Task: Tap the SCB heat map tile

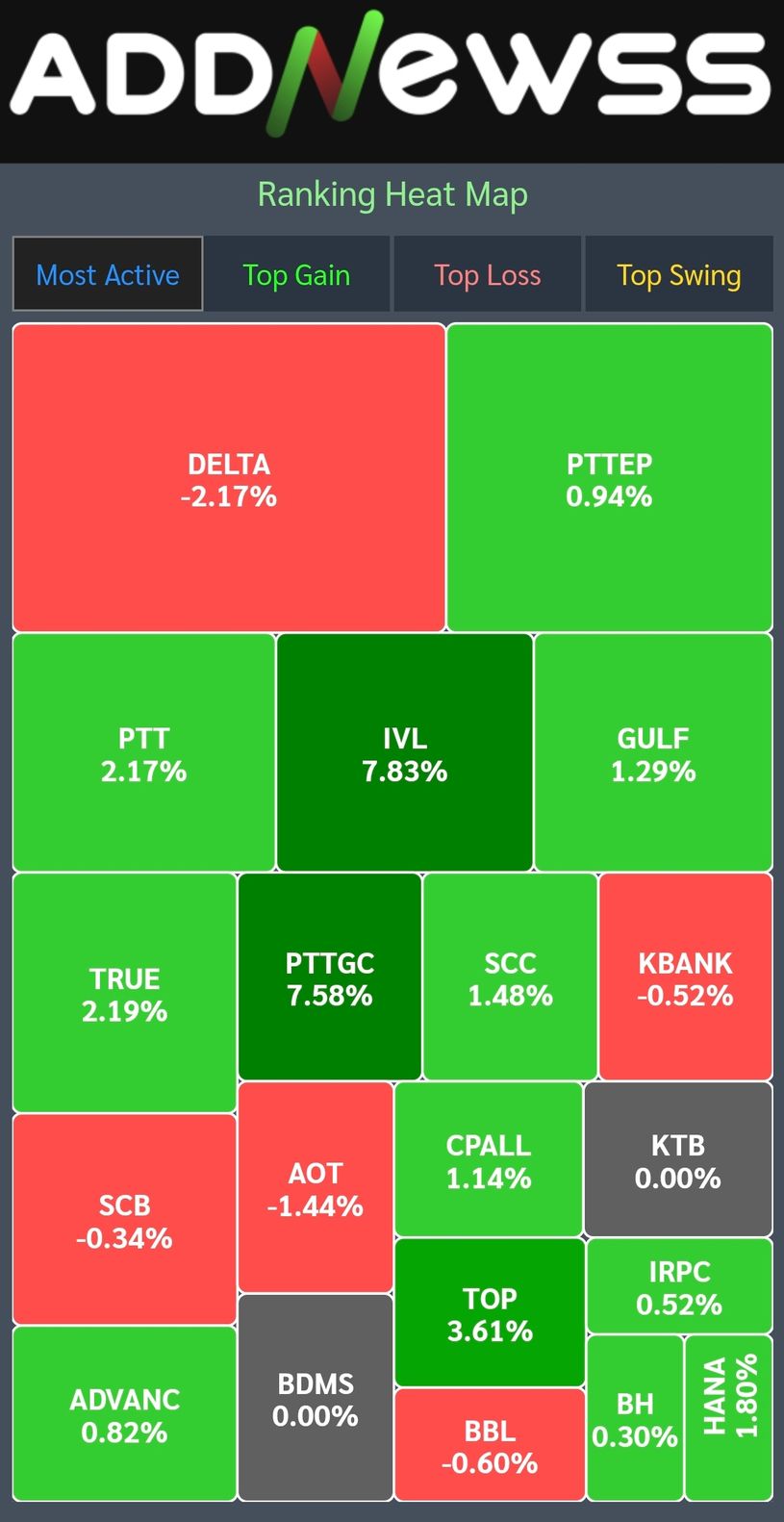Action: click(x=125, y=1220)
